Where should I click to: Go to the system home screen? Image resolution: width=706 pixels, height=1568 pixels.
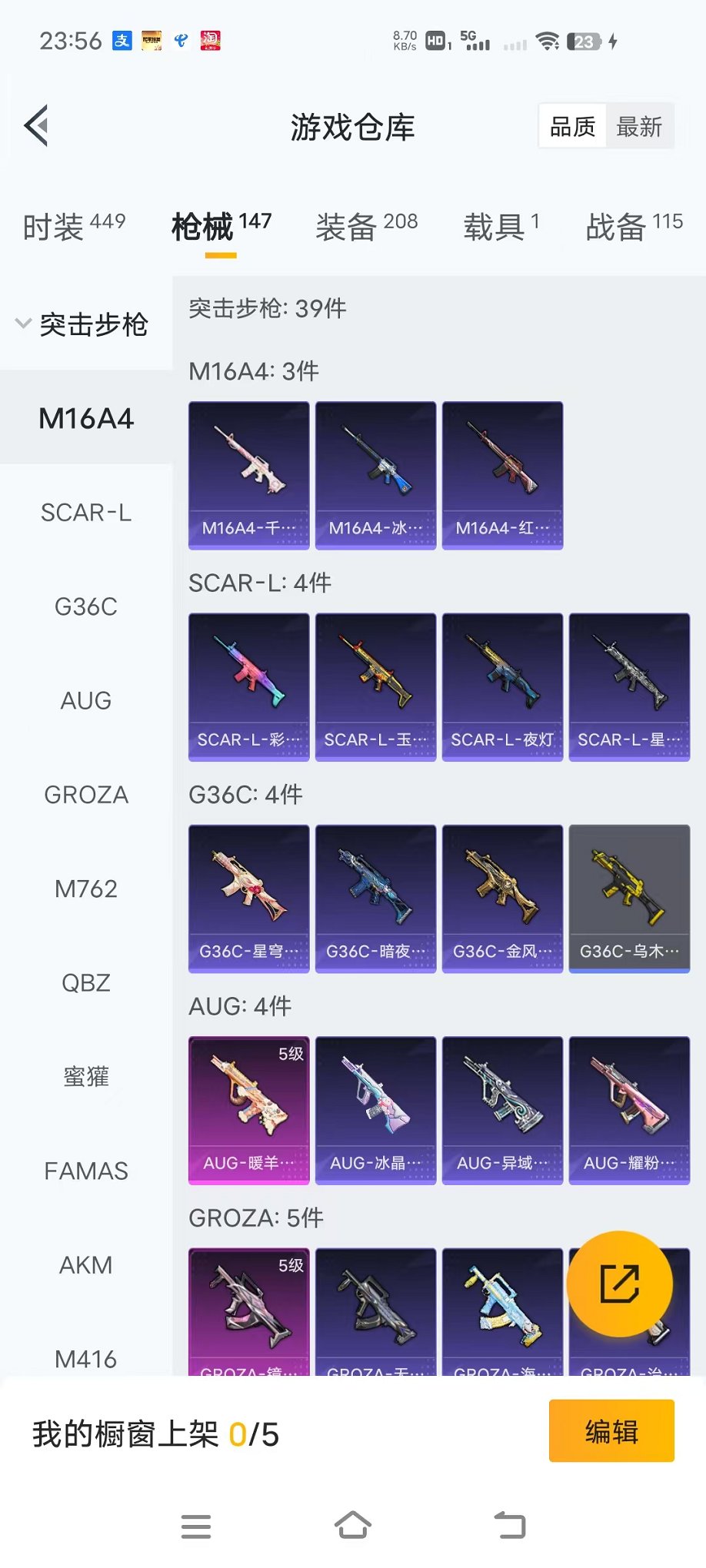coord(353,1525)
